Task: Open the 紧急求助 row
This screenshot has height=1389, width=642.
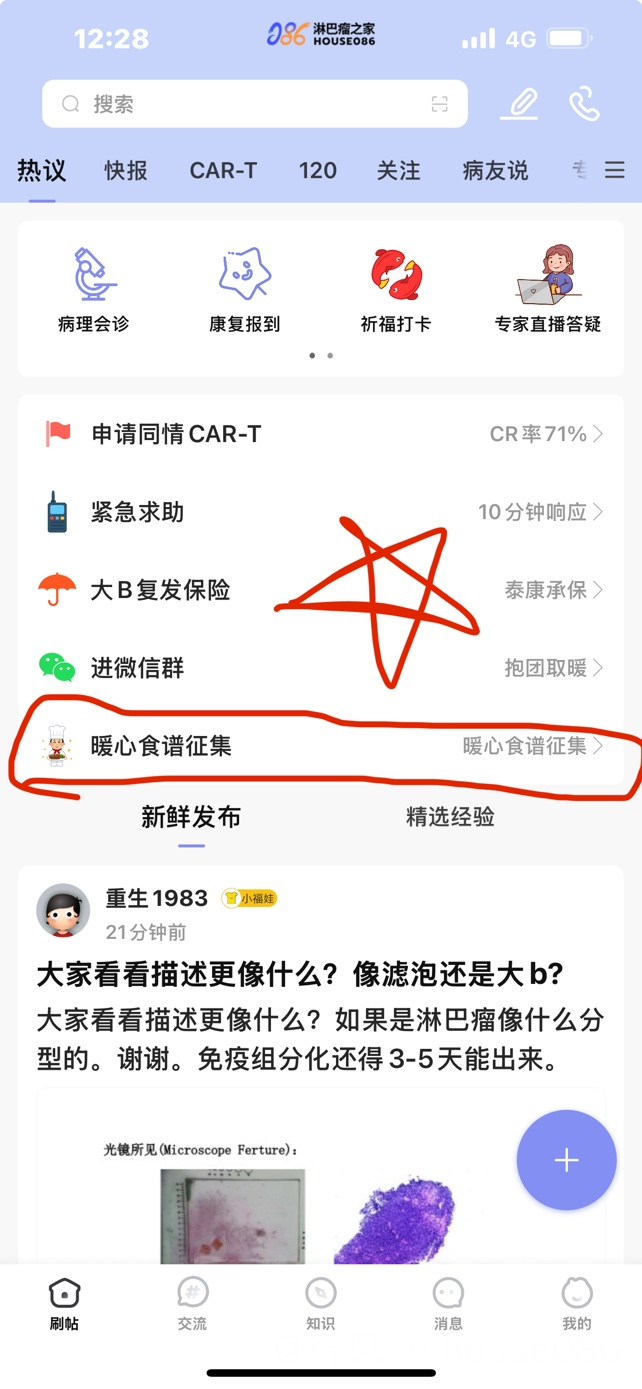Action: pyautogui.click(x=320, y=512)
